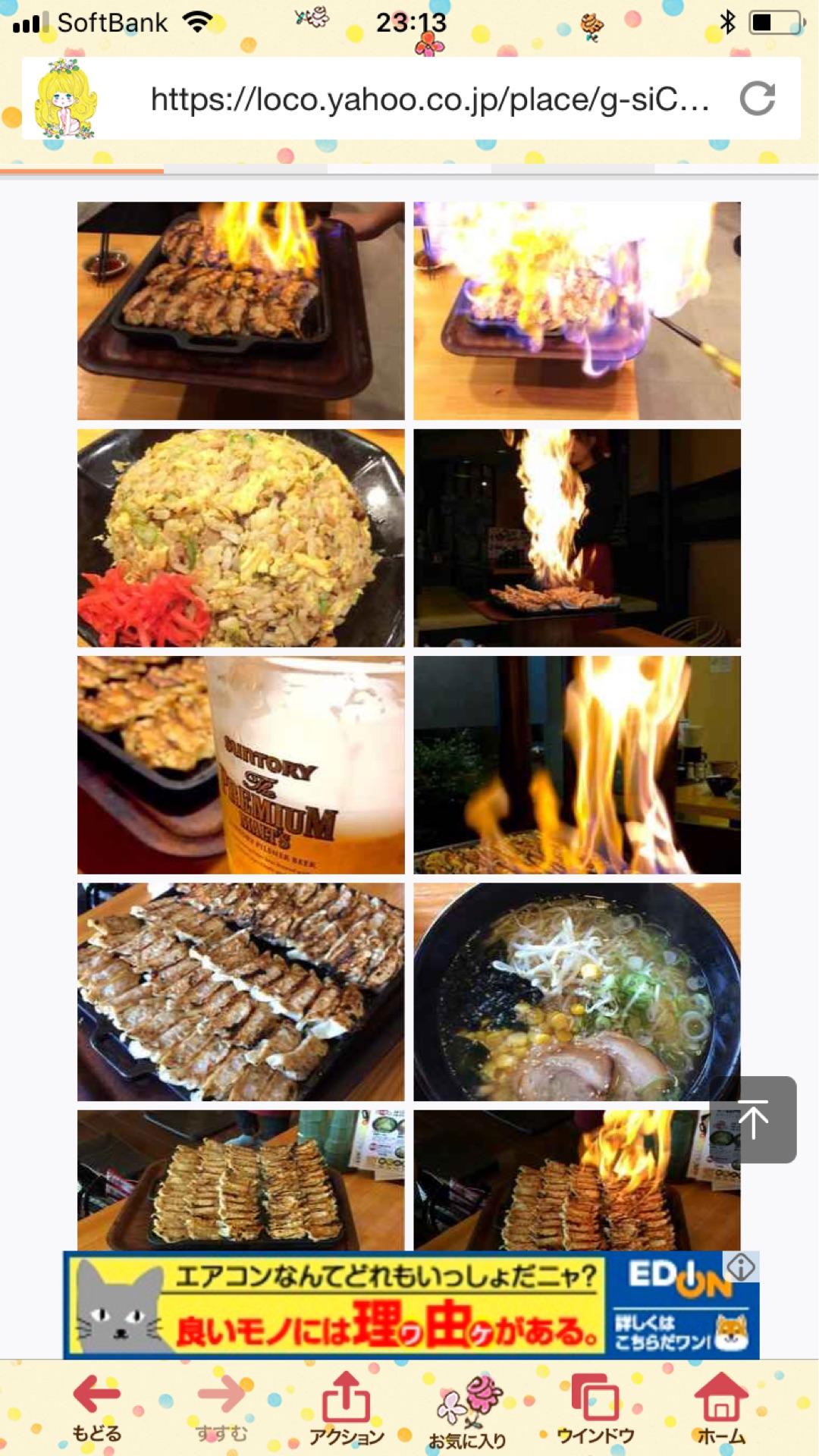Open お気に入り favorites
The height and width of the screenshot is (1456, 819).
[467, 1409]
